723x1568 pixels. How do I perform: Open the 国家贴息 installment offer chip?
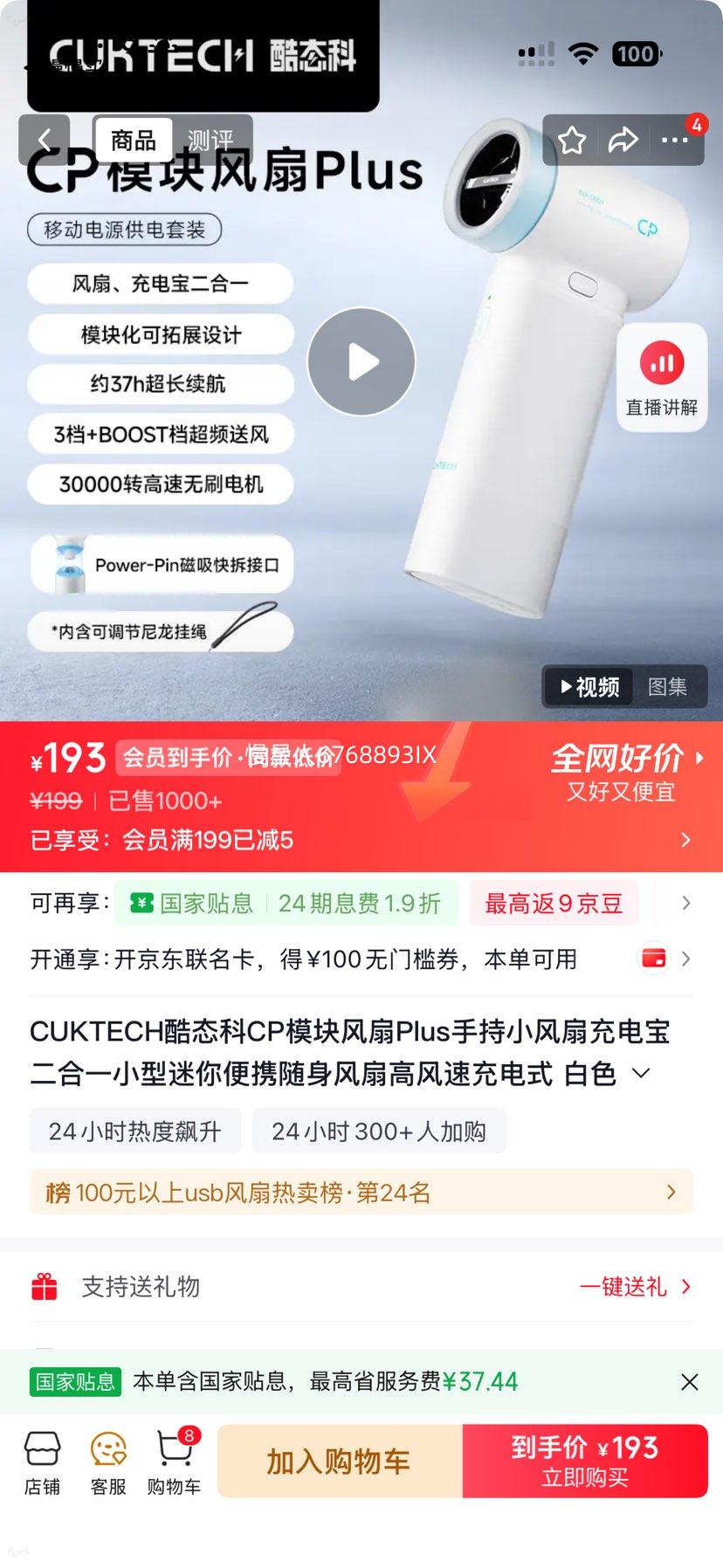tap(286, 903)
